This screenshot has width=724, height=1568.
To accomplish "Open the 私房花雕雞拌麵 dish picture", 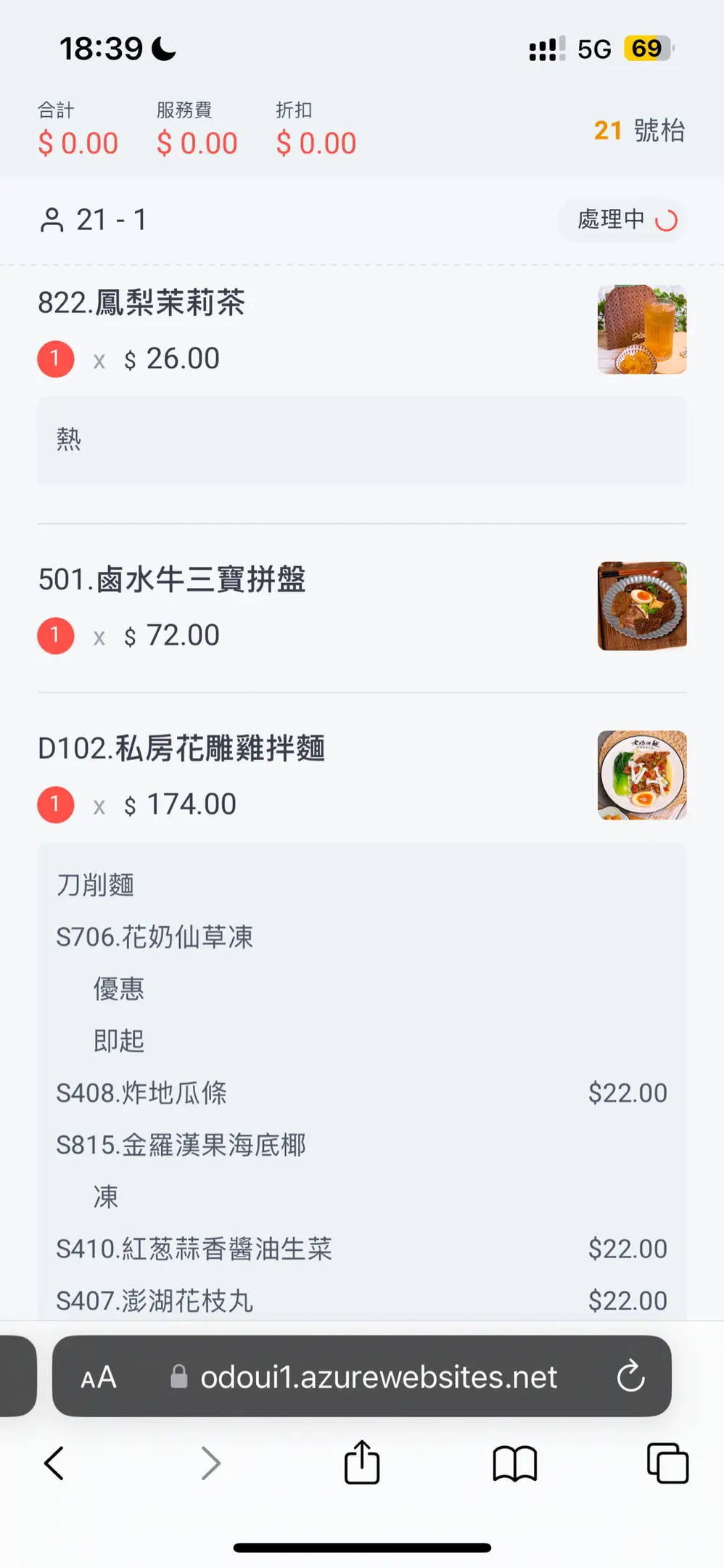I will coord(641,775).
